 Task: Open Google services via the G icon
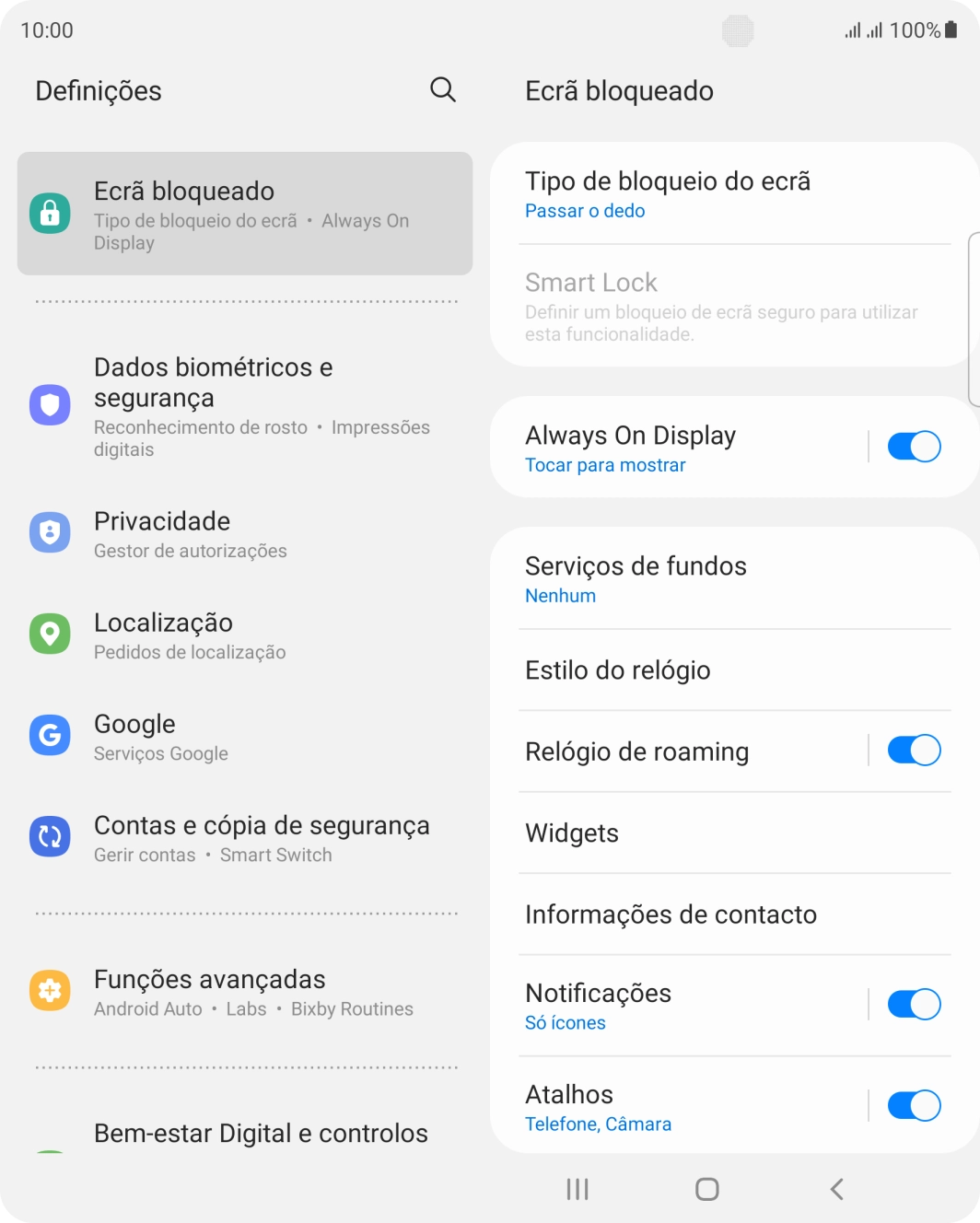point(51,735)
